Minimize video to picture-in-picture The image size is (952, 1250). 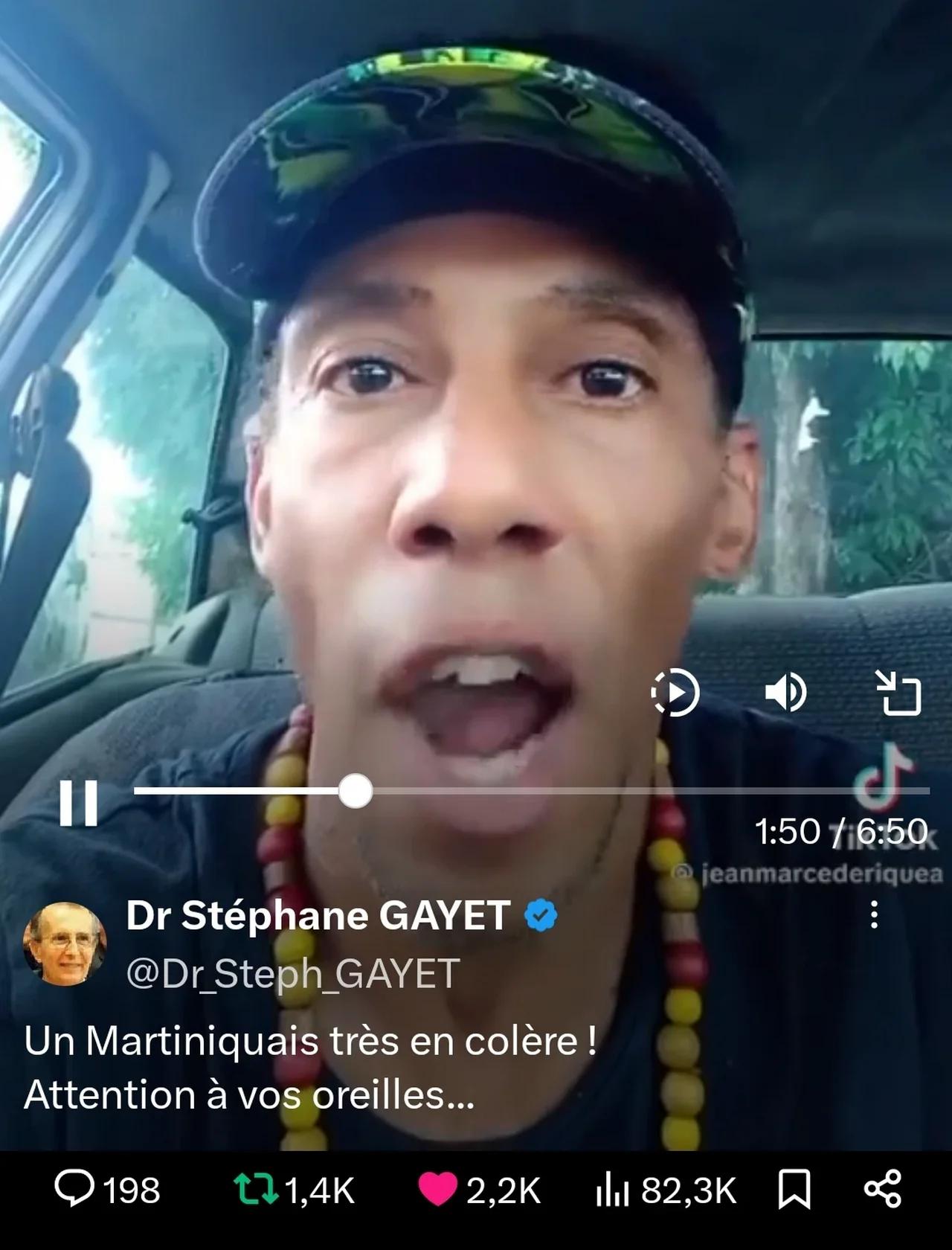897,693
